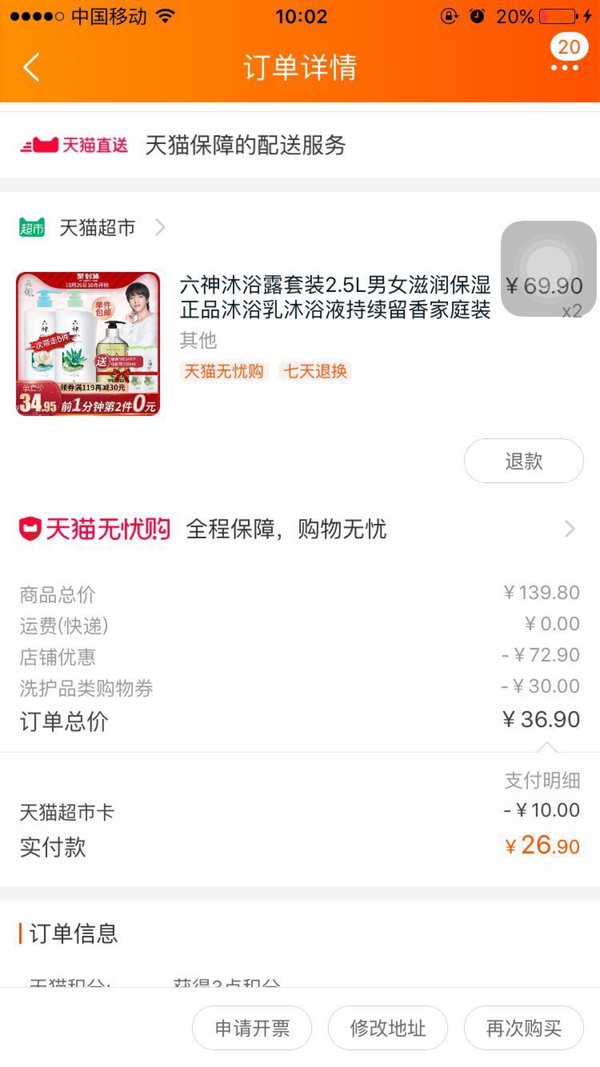Tap the 退款 refund button

coord(524,461)
